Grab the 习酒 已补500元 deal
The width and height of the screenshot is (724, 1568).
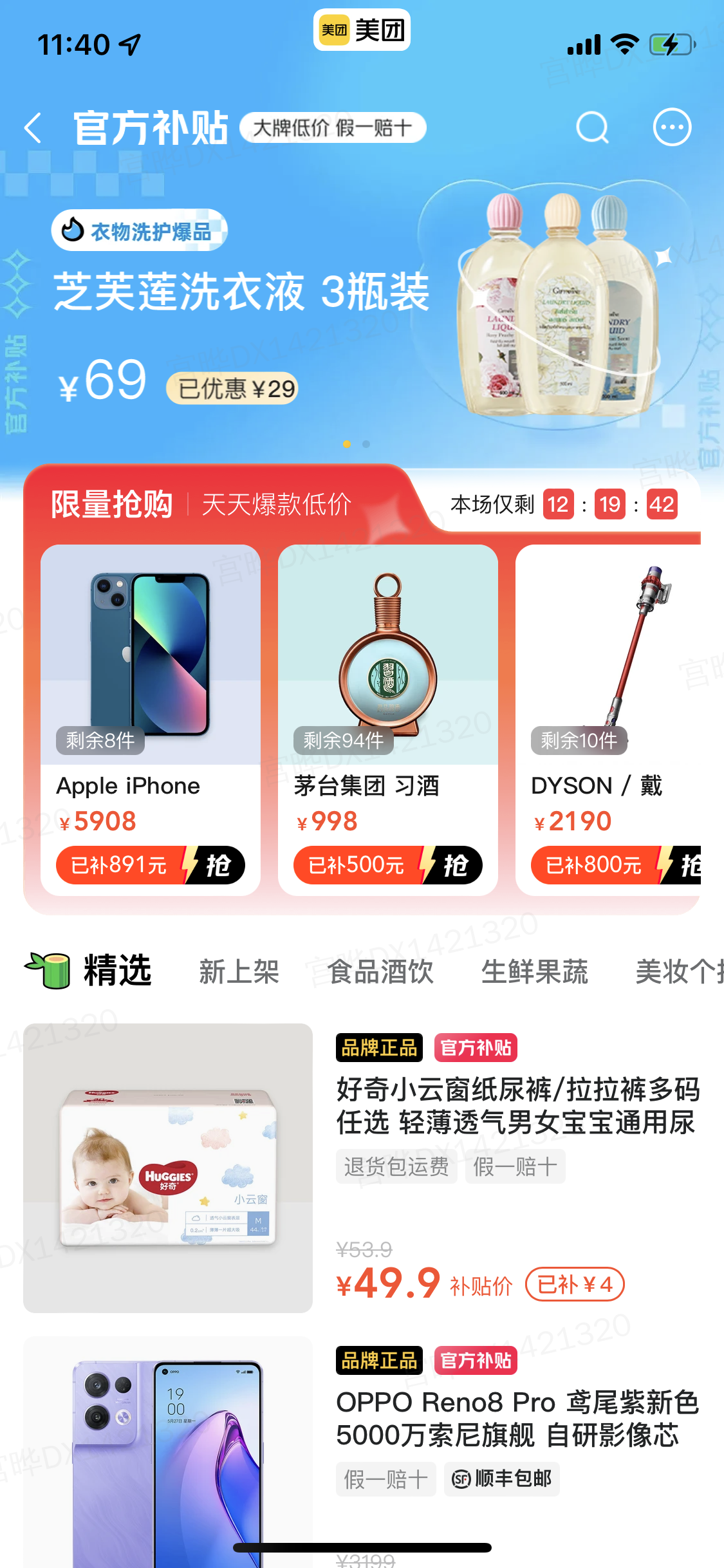(387, 864)
